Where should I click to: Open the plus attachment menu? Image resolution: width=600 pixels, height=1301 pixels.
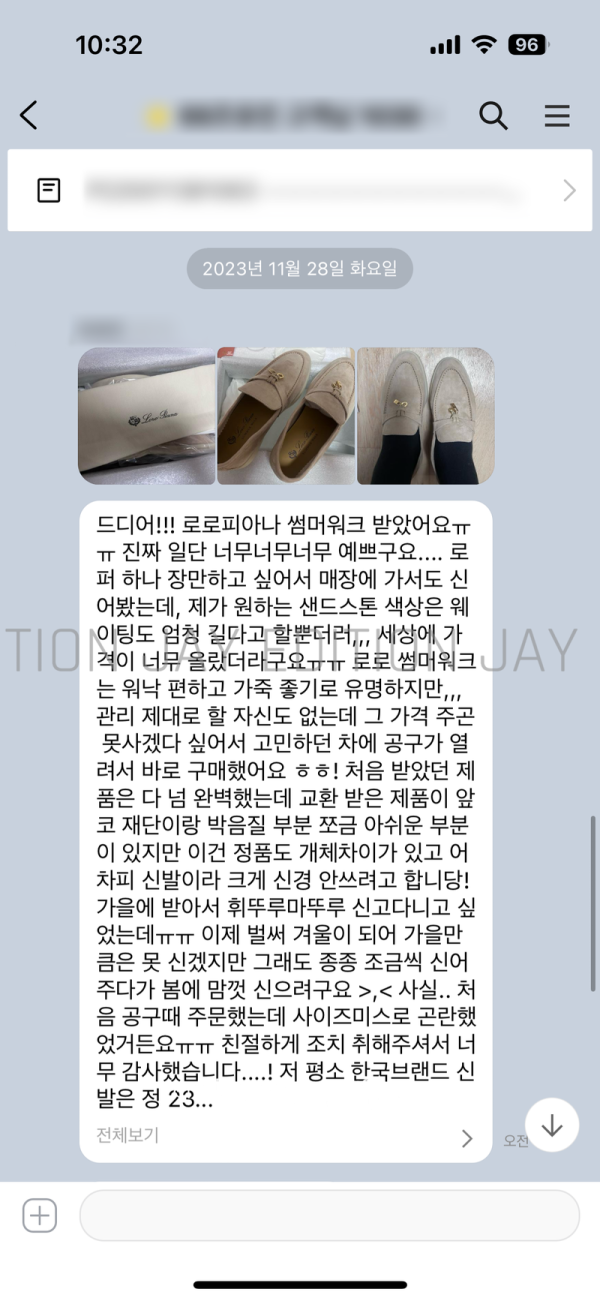(39, 1216)
